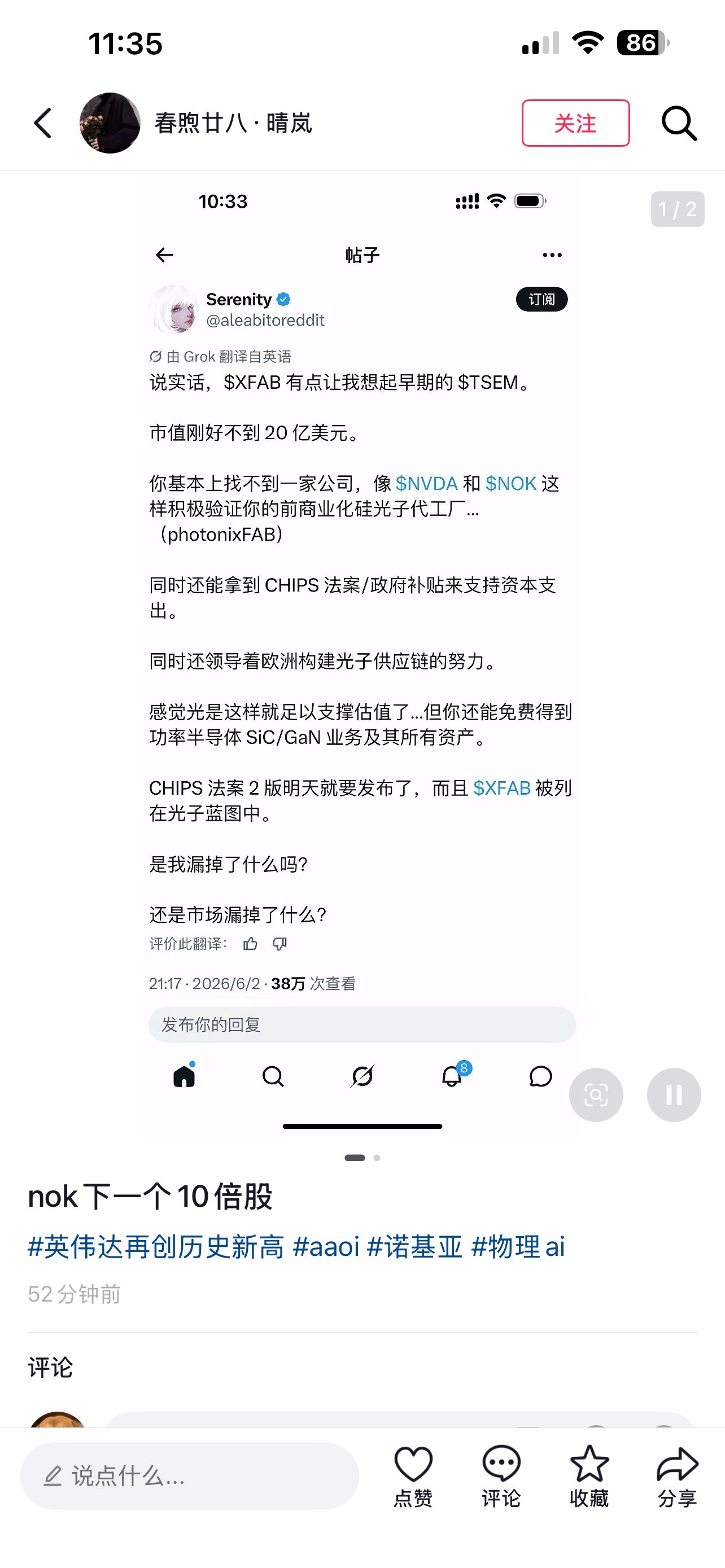Open comments via 评论 icon

coord(501,1476)
